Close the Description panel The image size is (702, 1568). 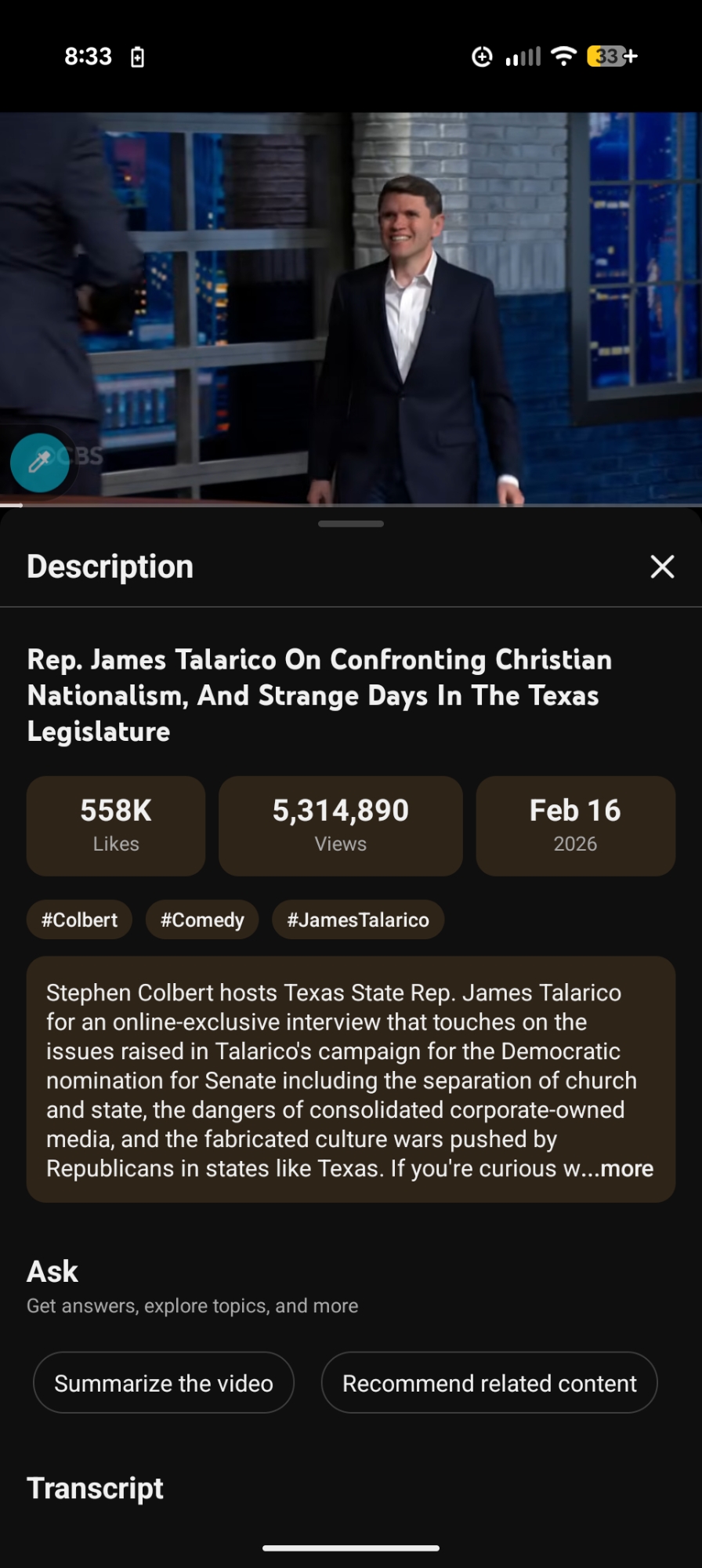tap(662, 567)
